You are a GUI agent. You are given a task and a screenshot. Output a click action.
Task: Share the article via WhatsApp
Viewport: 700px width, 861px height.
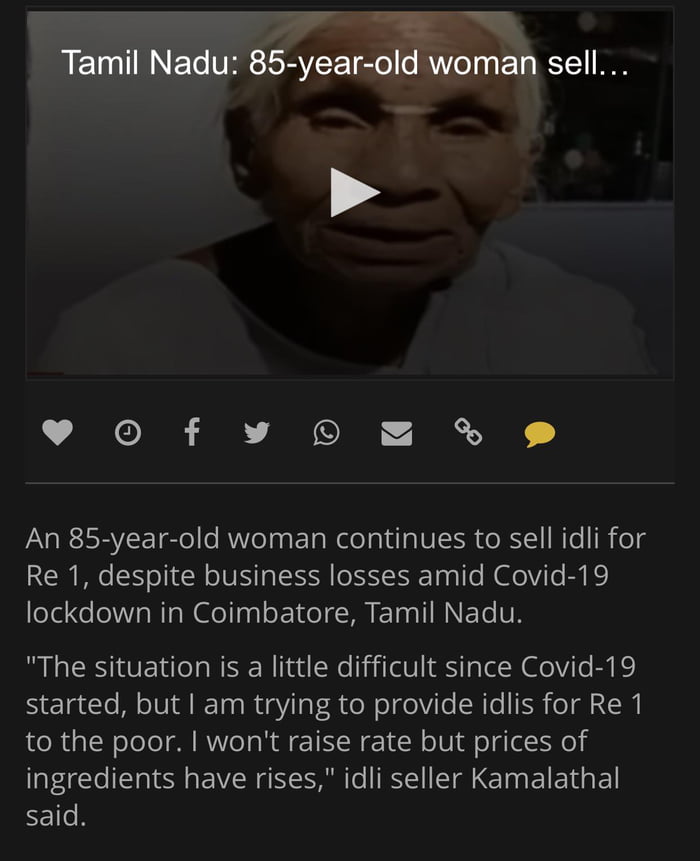coord(326,433)
